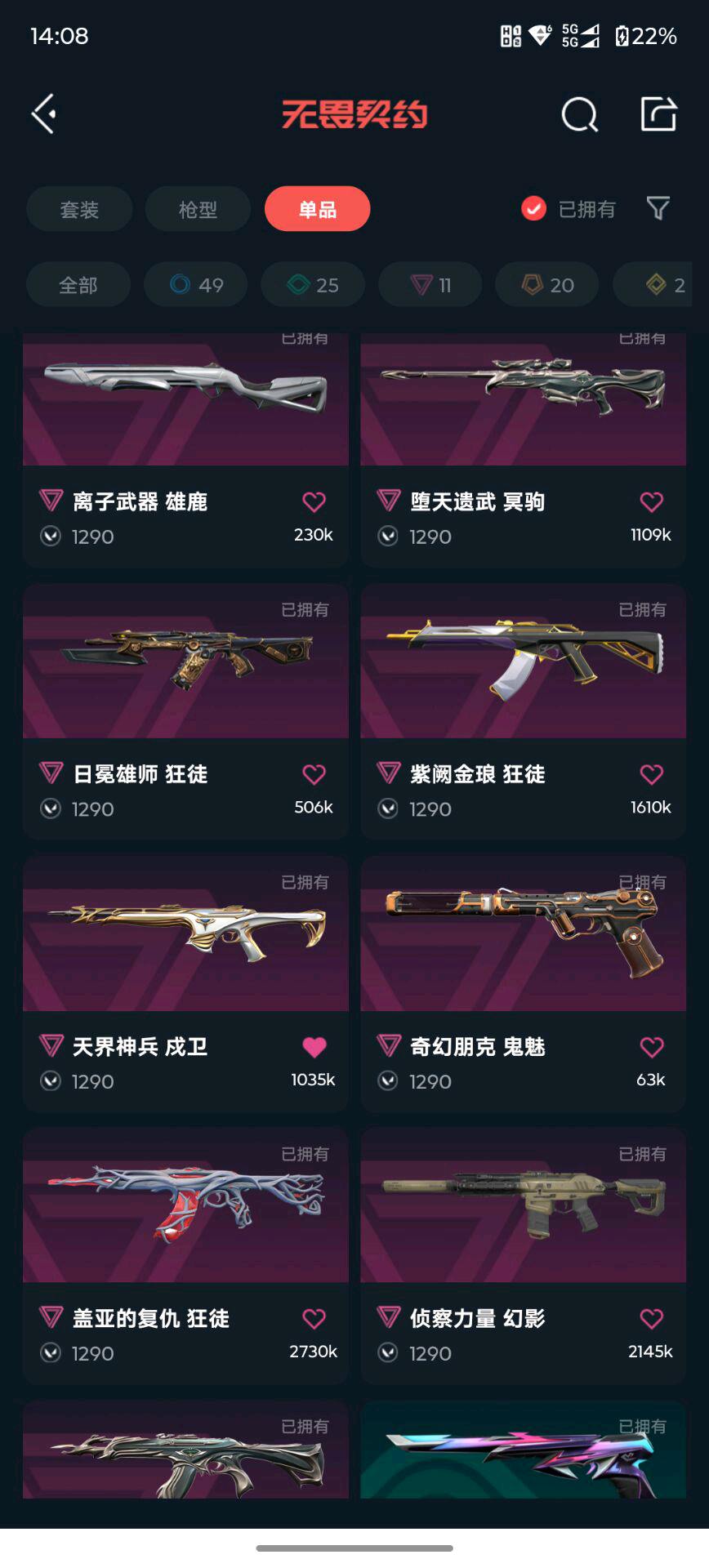The image size is (709, 1568).
Task: Go back using the top-left arrow
Action: tap(44, 114)
